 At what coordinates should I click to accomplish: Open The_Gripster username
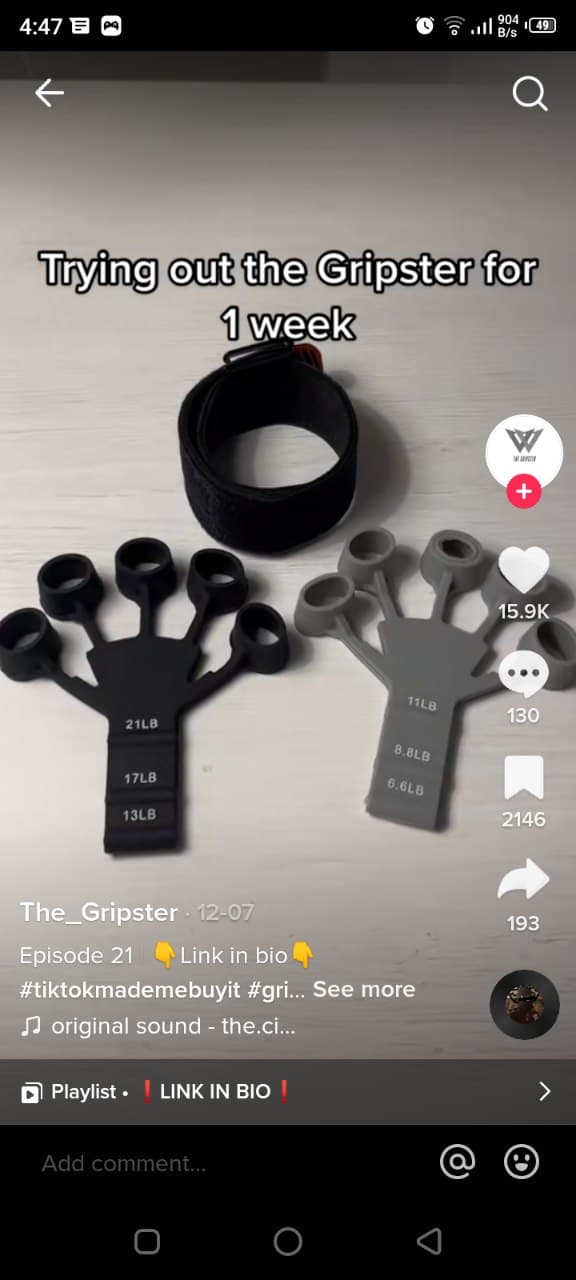99,912
